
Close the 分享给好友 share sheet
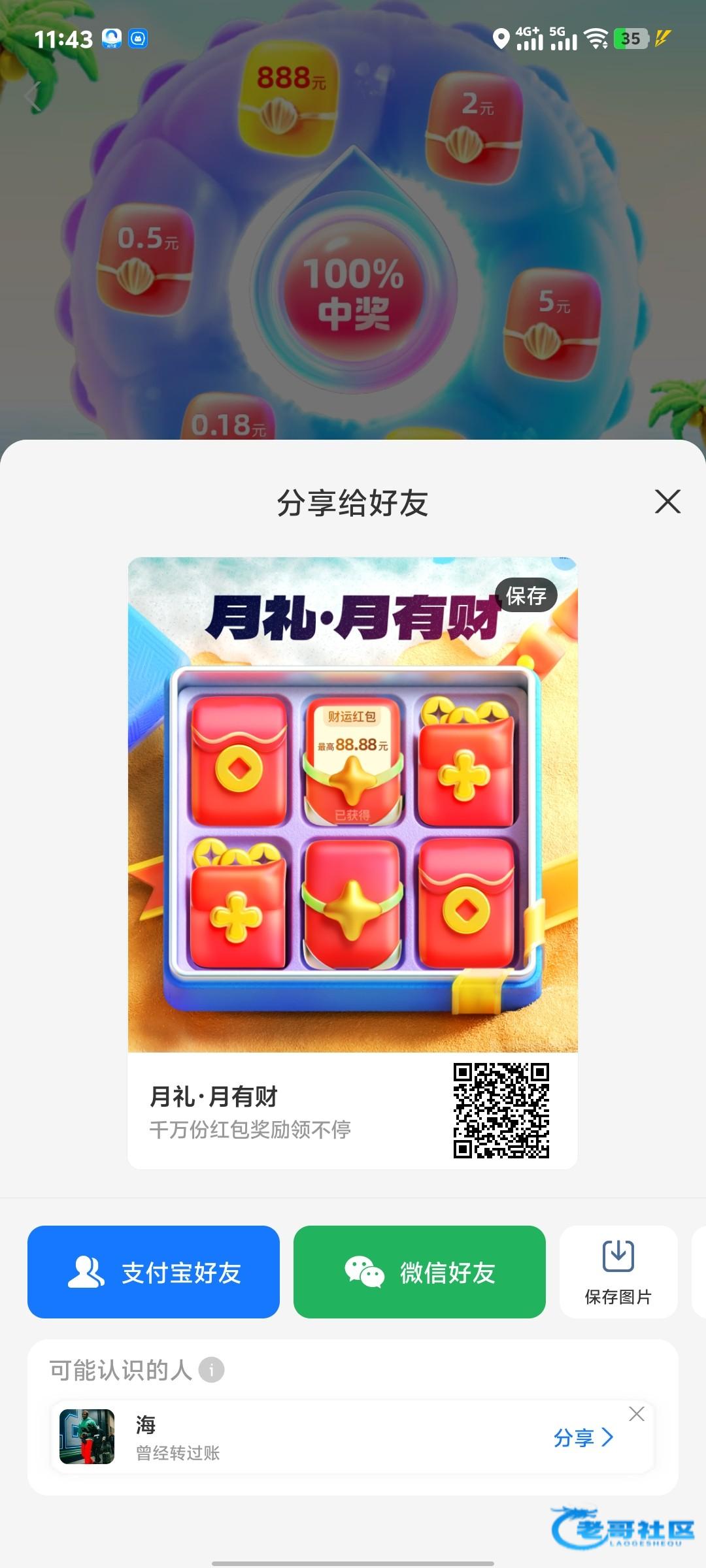point(667,502)
